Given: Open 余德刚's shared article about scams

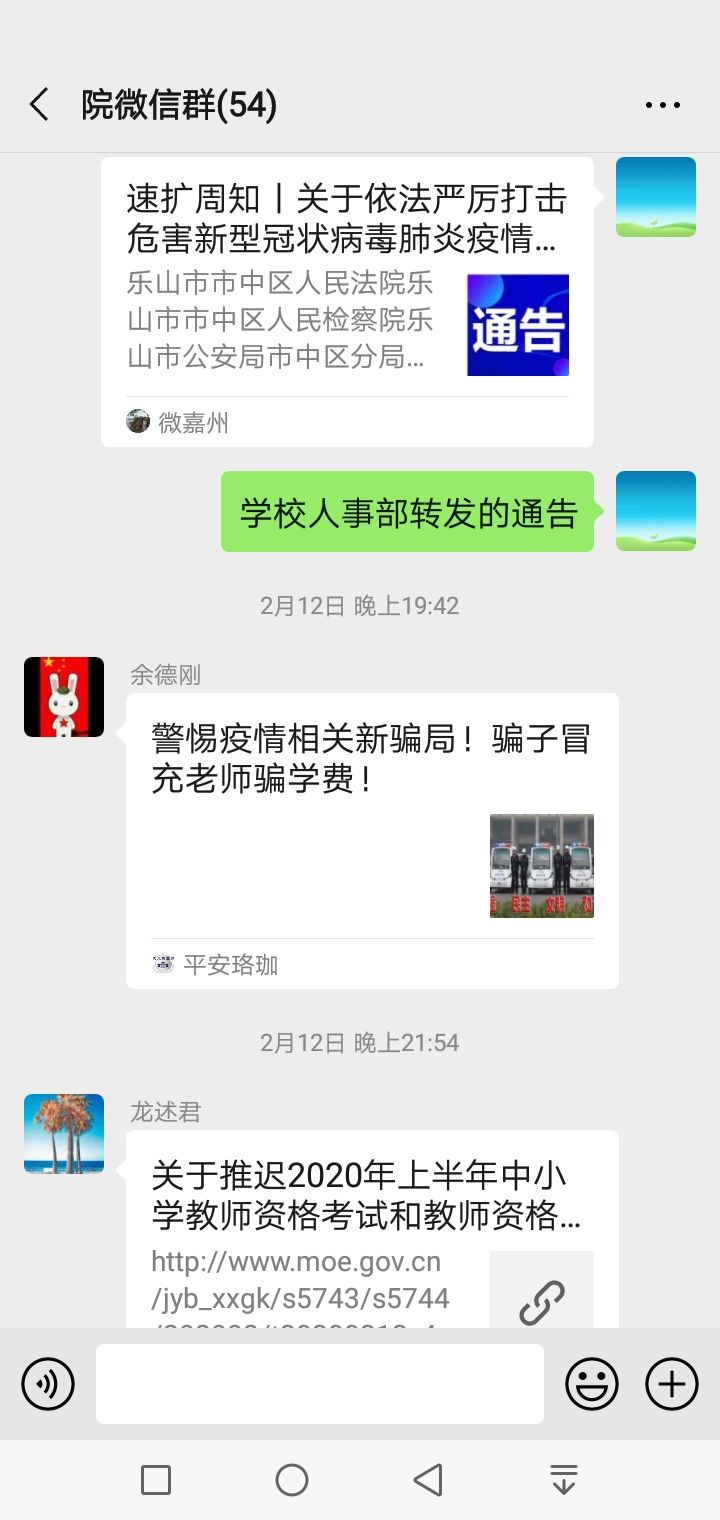Looking at the screenshot, I should click(372, 840).
